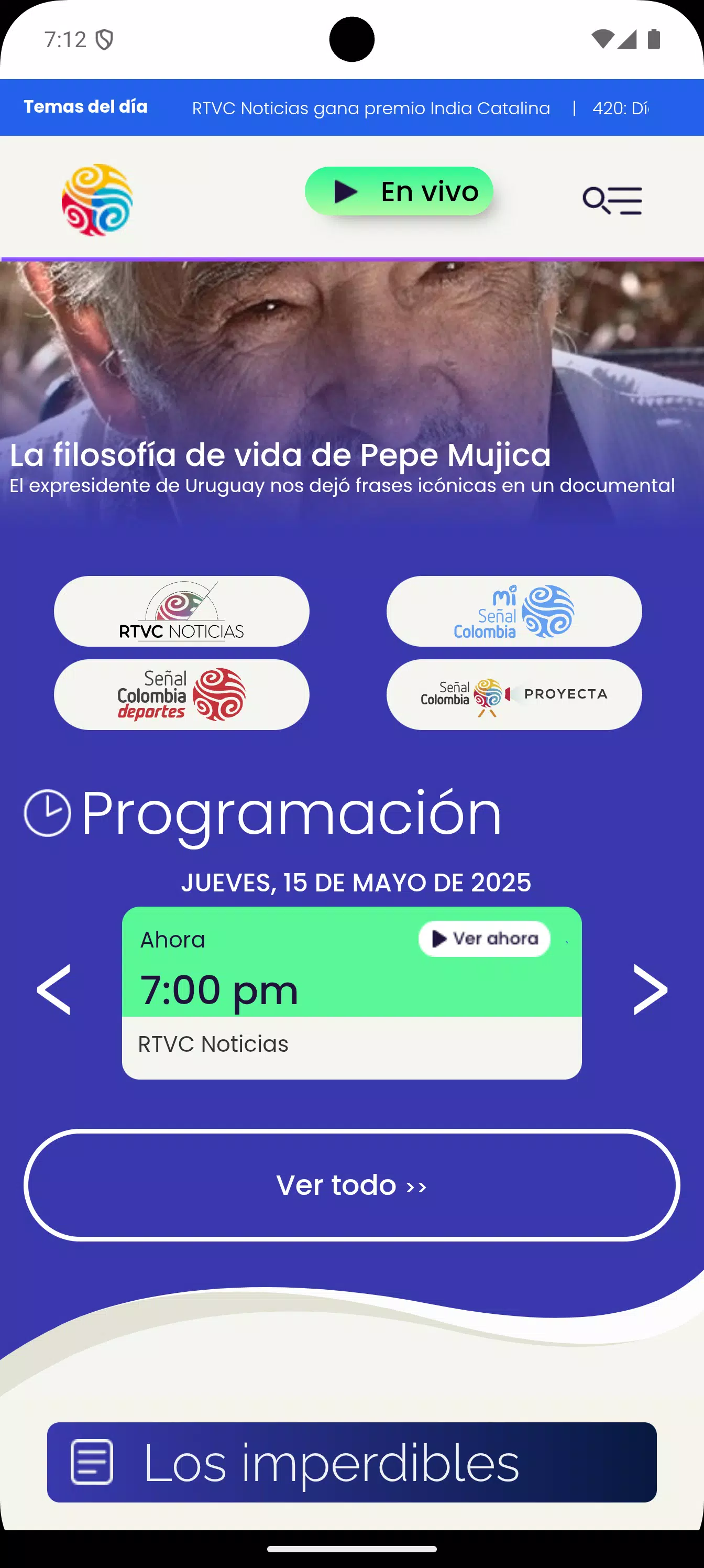Screen dimensions: 704x1568
Task: Select the RTVC Noticias channel logo
Action: (x=181, y=611)
